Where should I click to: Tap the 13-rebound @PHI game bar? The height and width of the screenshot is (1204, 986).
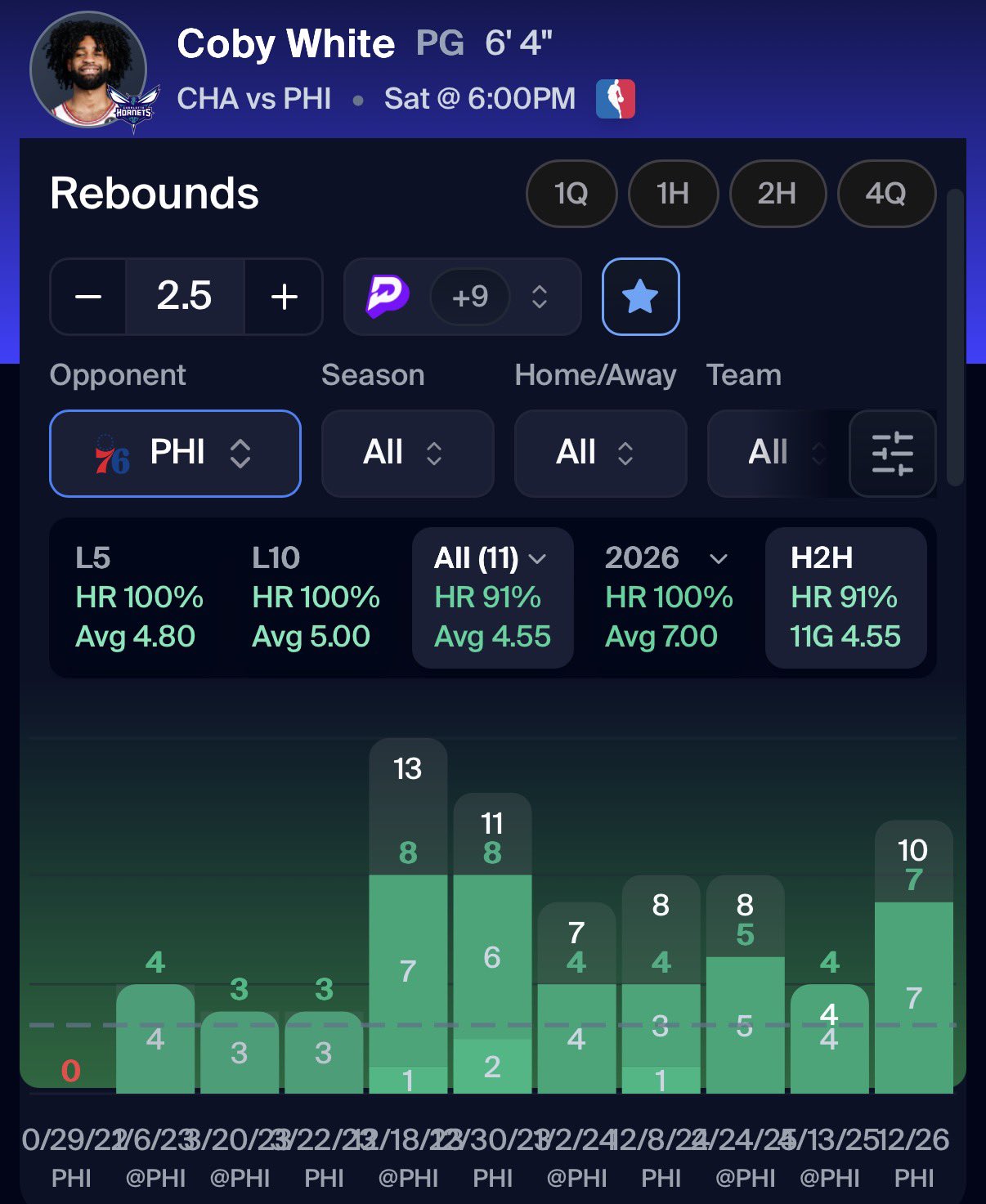408,940
